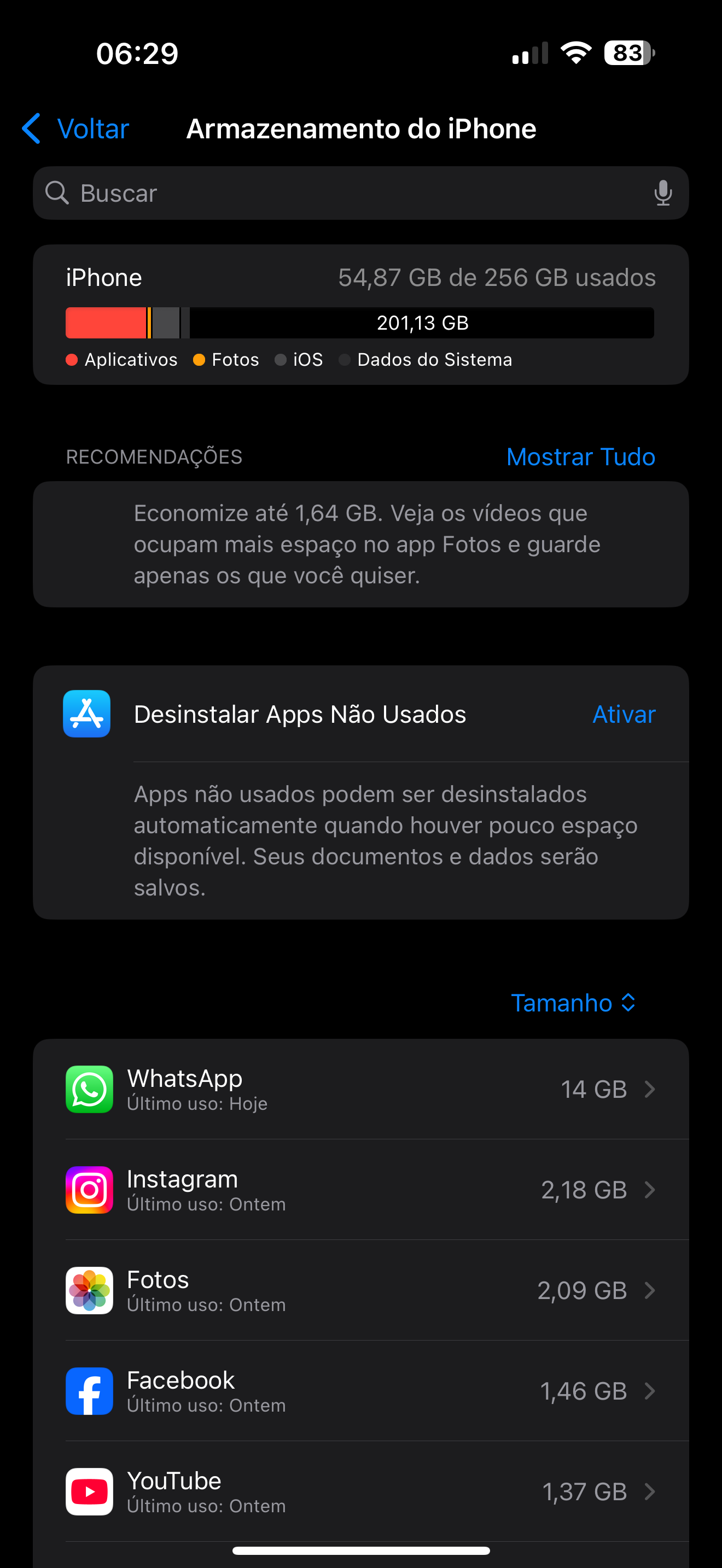Change sort order using Tamanho dropdown
Viewport: 722px width, 1568px height.
point(573,1003)
